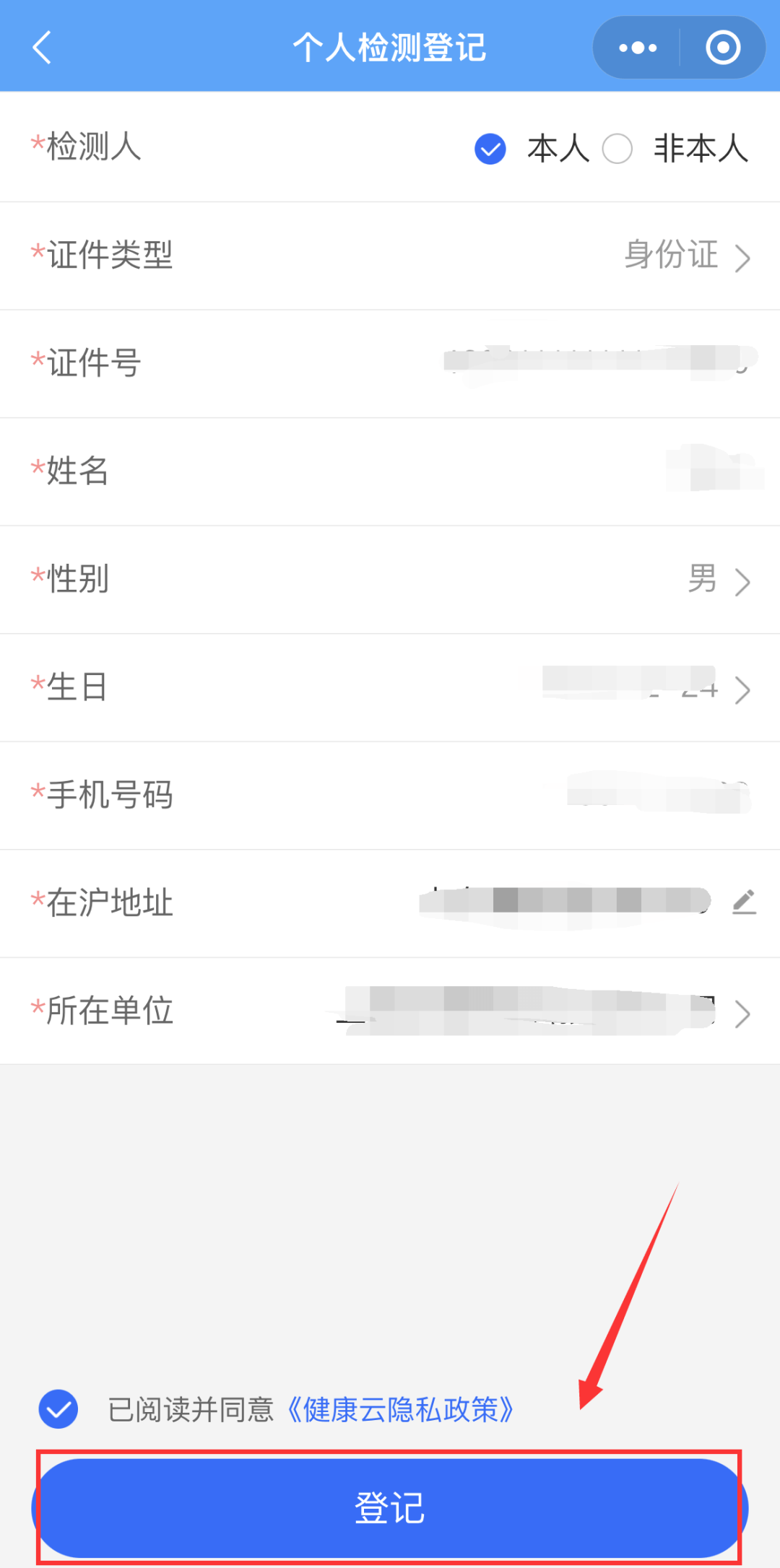
Task: Open the 《健康云隐私政策》 link
Action: tap(400, 1409)
